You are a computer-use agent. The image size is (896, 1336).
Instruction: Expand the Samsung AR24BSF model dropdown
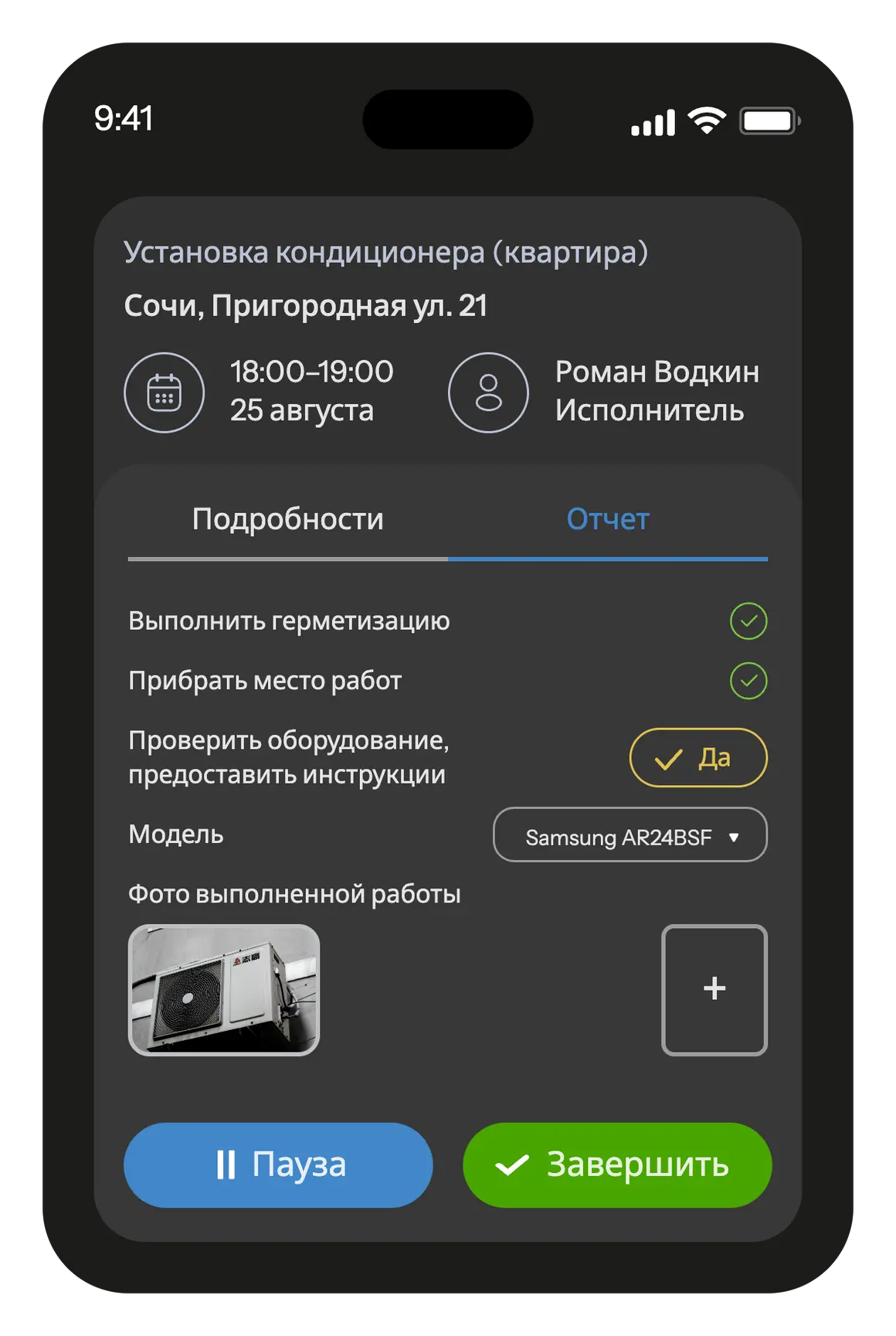[x=630, y=835]
